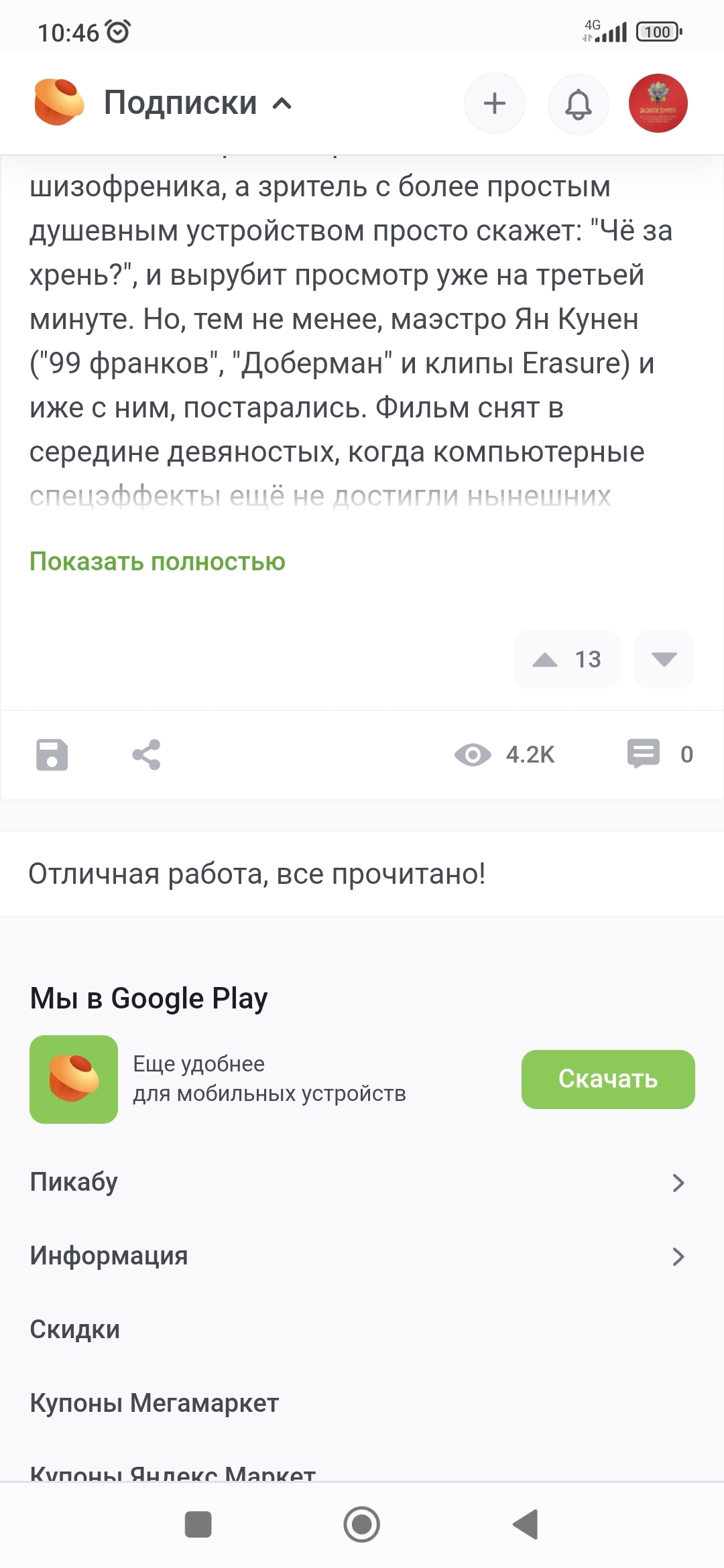The image size is (724, 1568).
Task: Go to the device home screen
Action: point(362,1525)
